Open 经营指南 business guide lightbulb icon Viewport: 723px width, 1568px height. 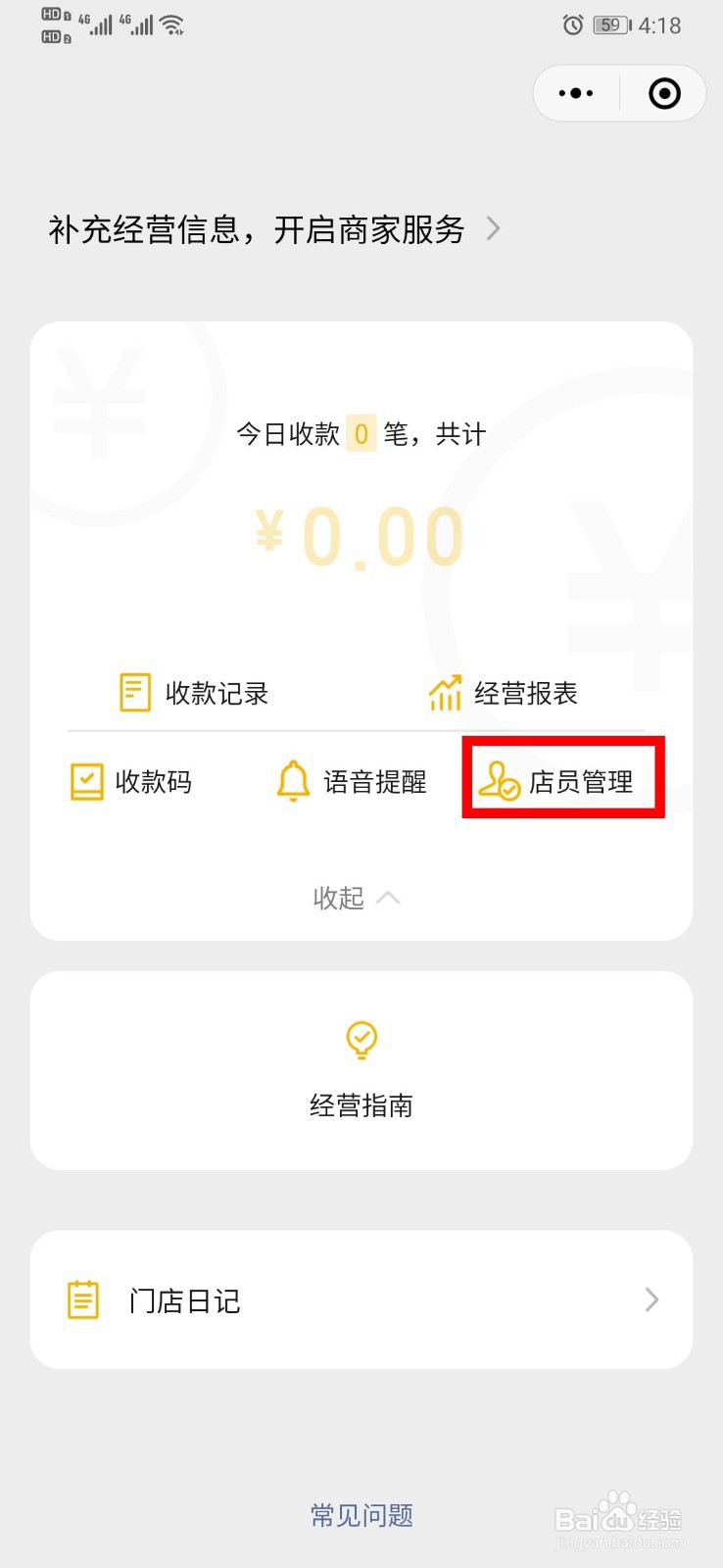click(x=361, y=1040)
